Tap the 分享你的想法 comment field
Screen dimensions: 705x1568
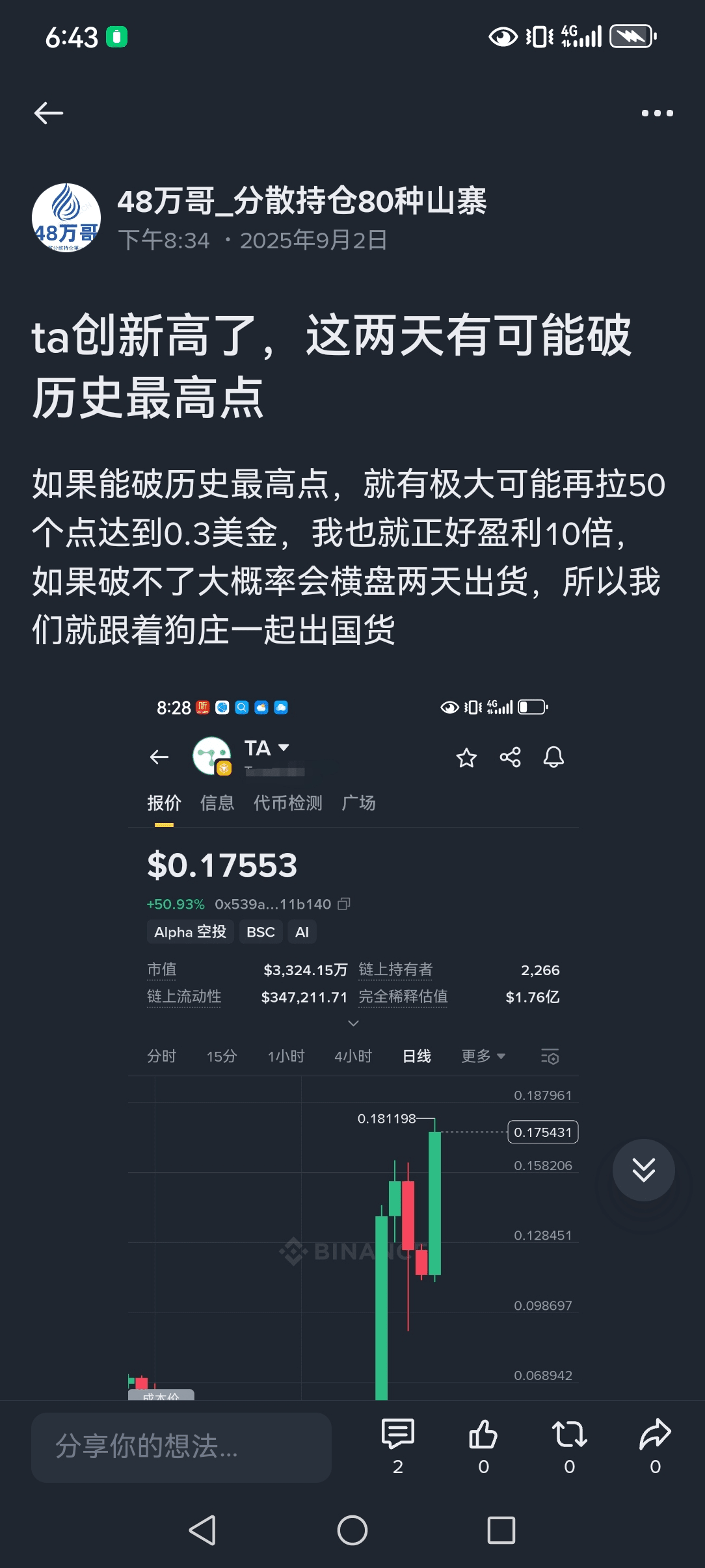[181, 1446]
